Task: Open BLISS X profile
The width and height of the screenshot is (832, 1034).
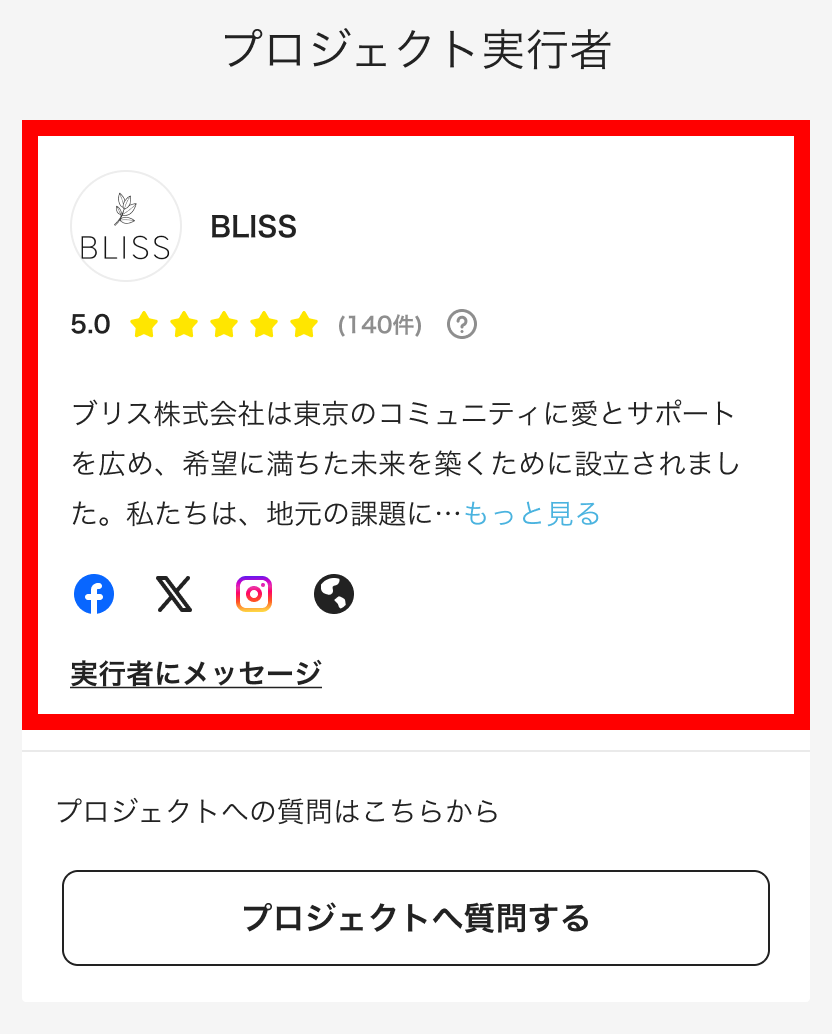Action: point(174,594)
